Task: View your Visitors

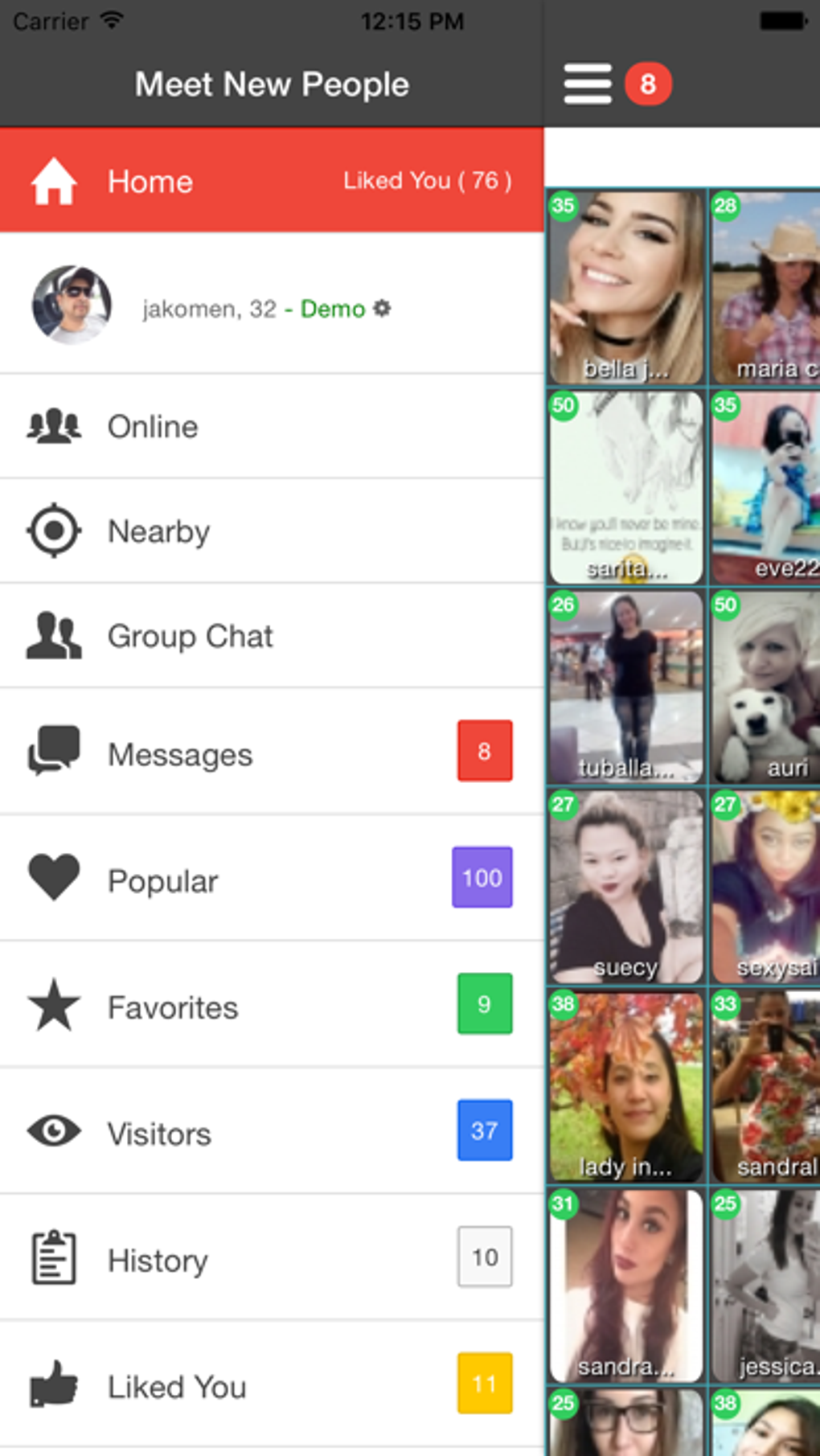Action: (271, 1132)
